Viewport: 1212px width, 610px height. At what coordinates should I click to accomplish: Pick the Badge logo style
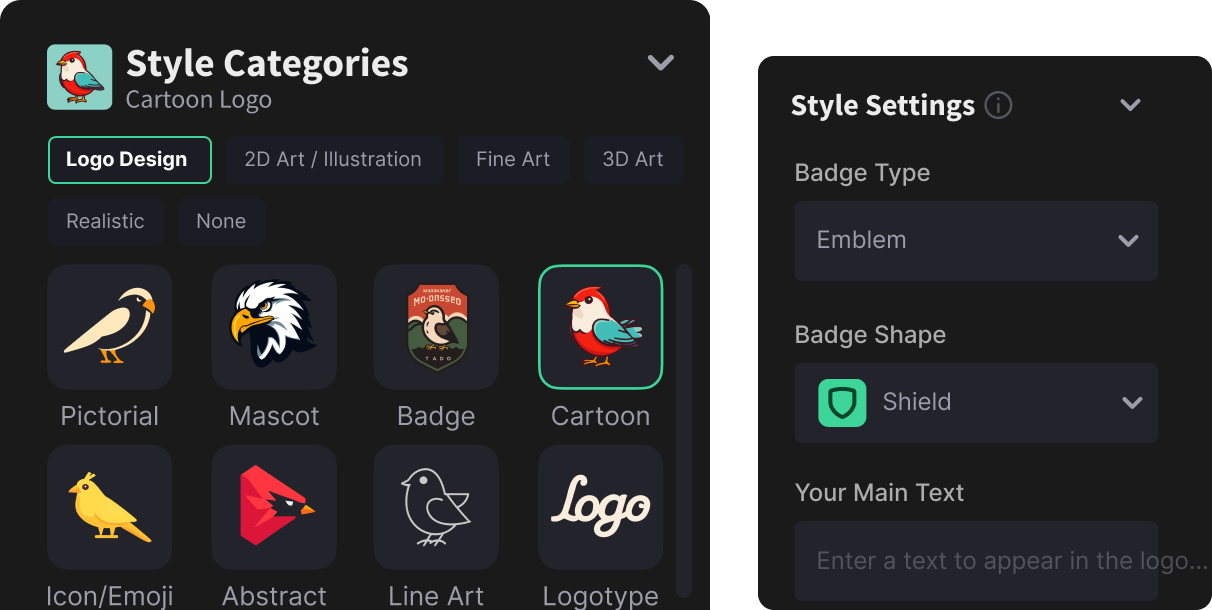point(436,327)
